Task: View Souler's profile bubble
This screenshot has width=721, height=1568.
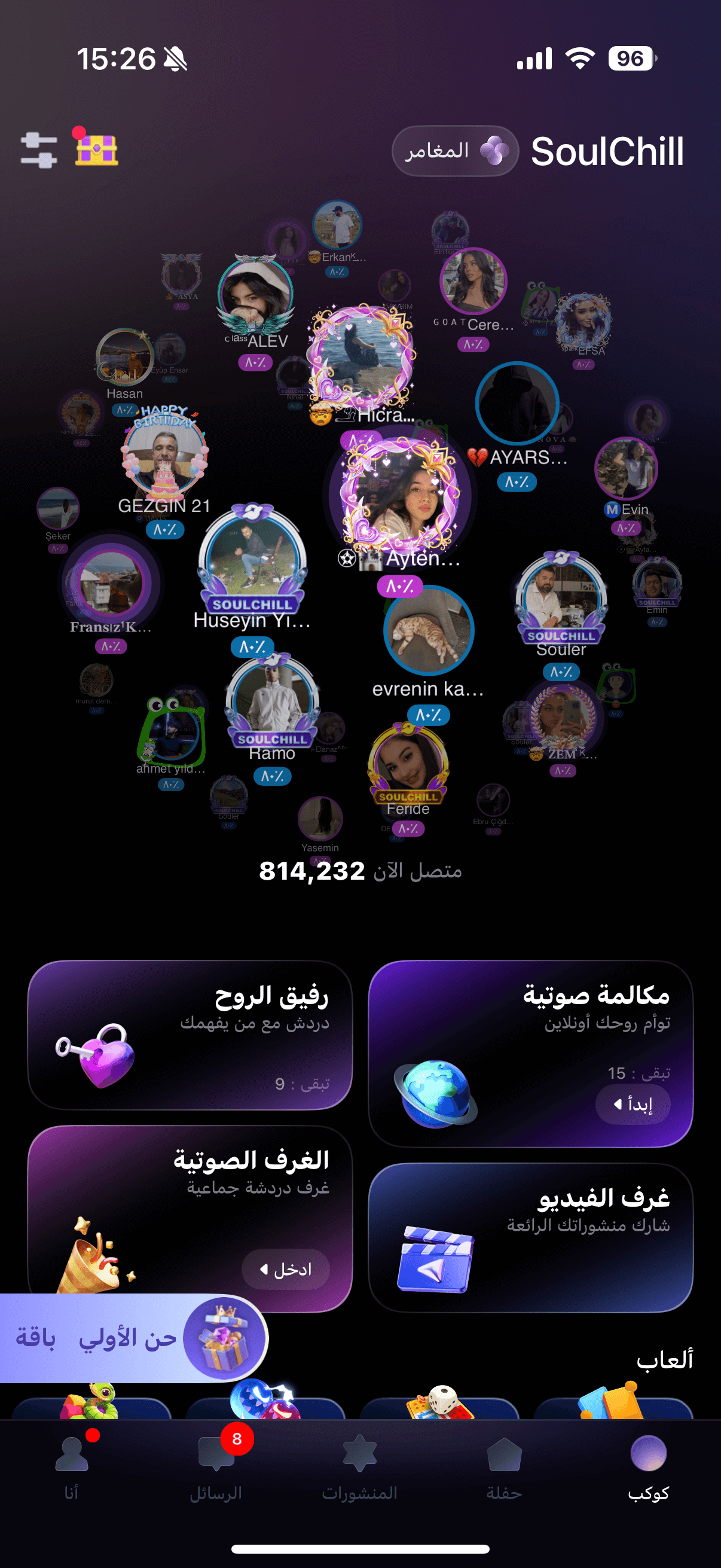Action: pos(560,599)
